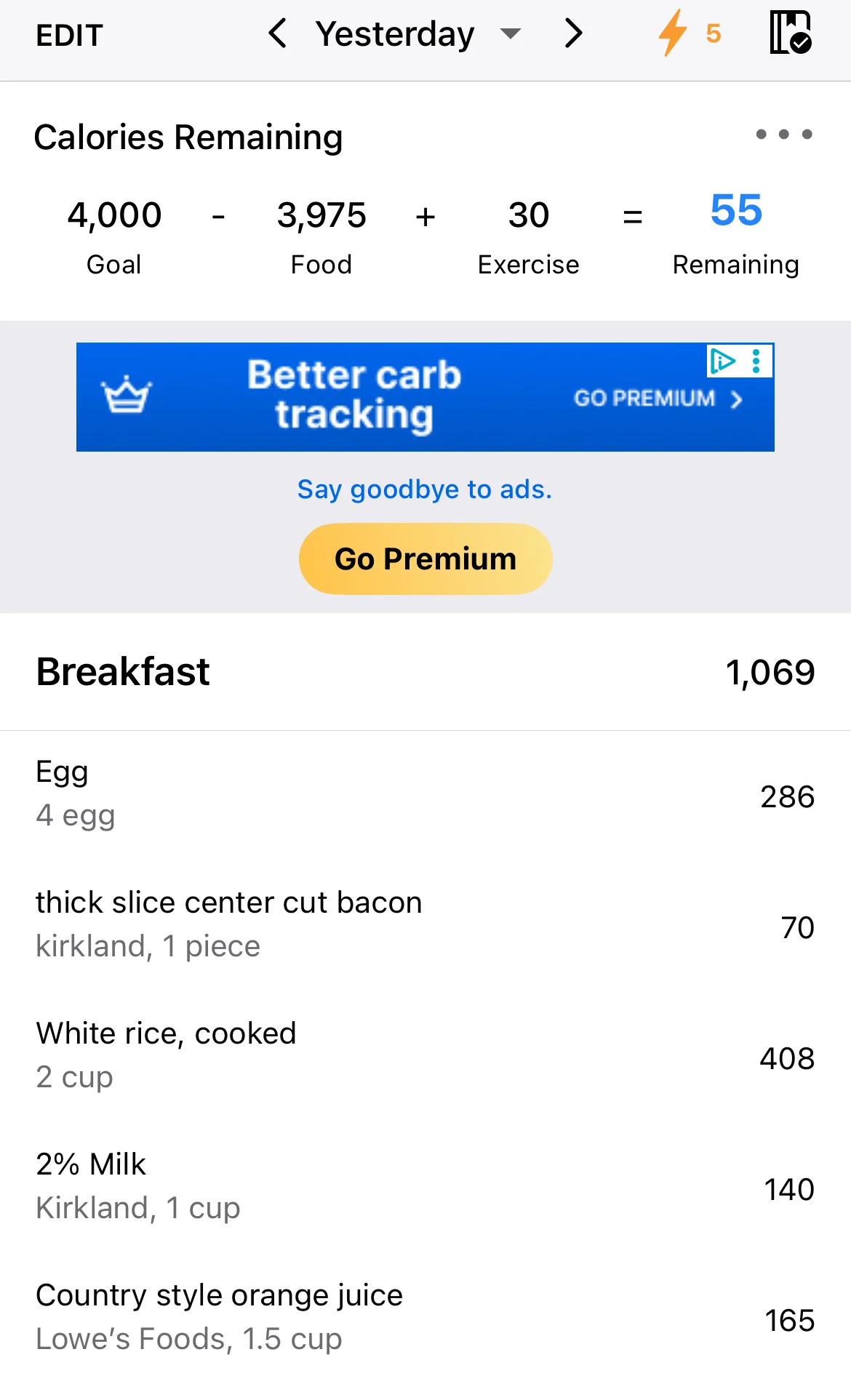
Task: Open the ad choices icon on banner
Action: point(723,361)
